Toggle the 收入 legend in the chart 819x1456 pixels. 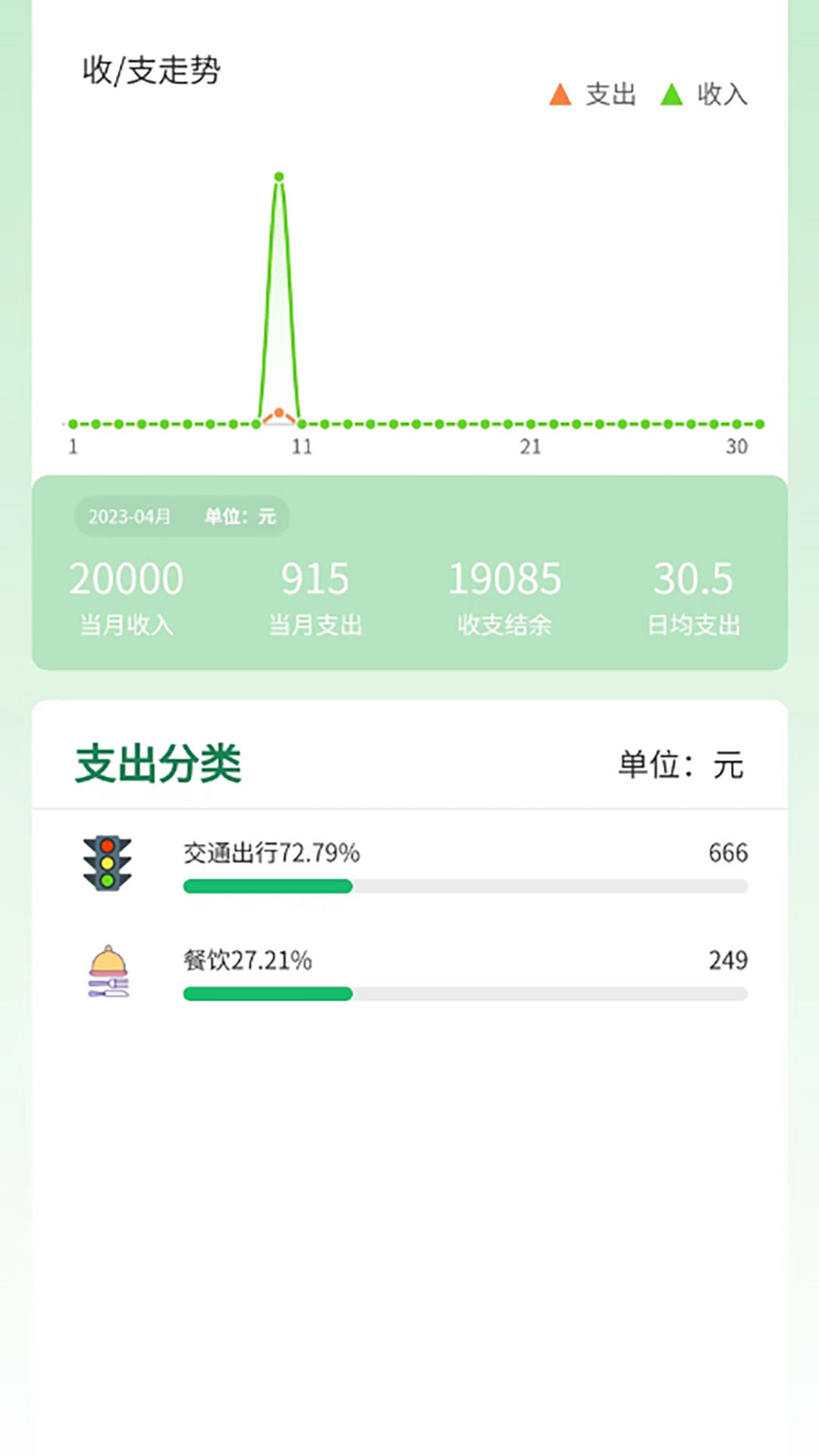(x=704, y=95)
